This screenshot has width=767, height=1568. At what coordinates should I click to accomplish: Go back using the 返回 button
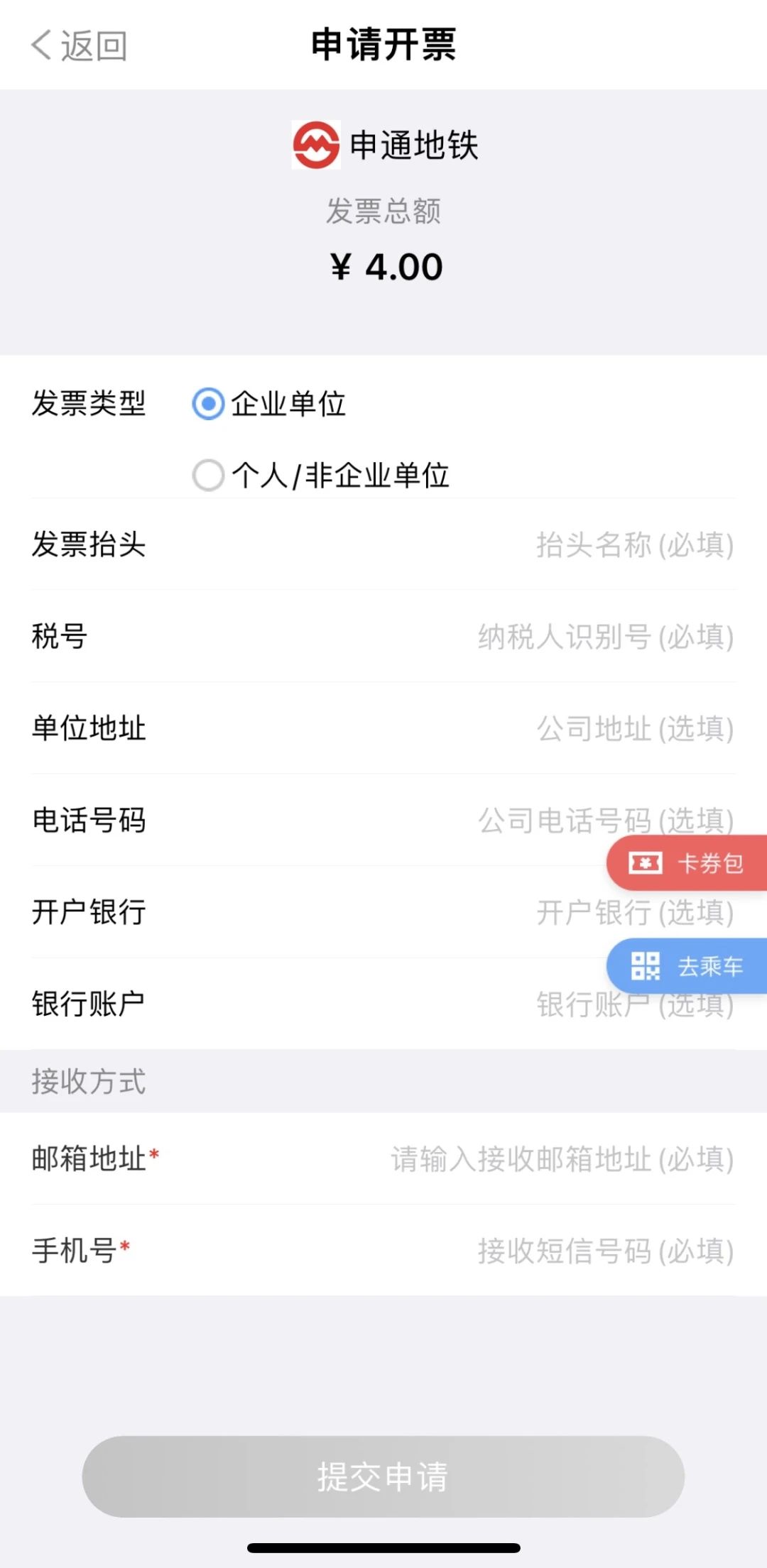pyautogui.click(x=78, y=45)
